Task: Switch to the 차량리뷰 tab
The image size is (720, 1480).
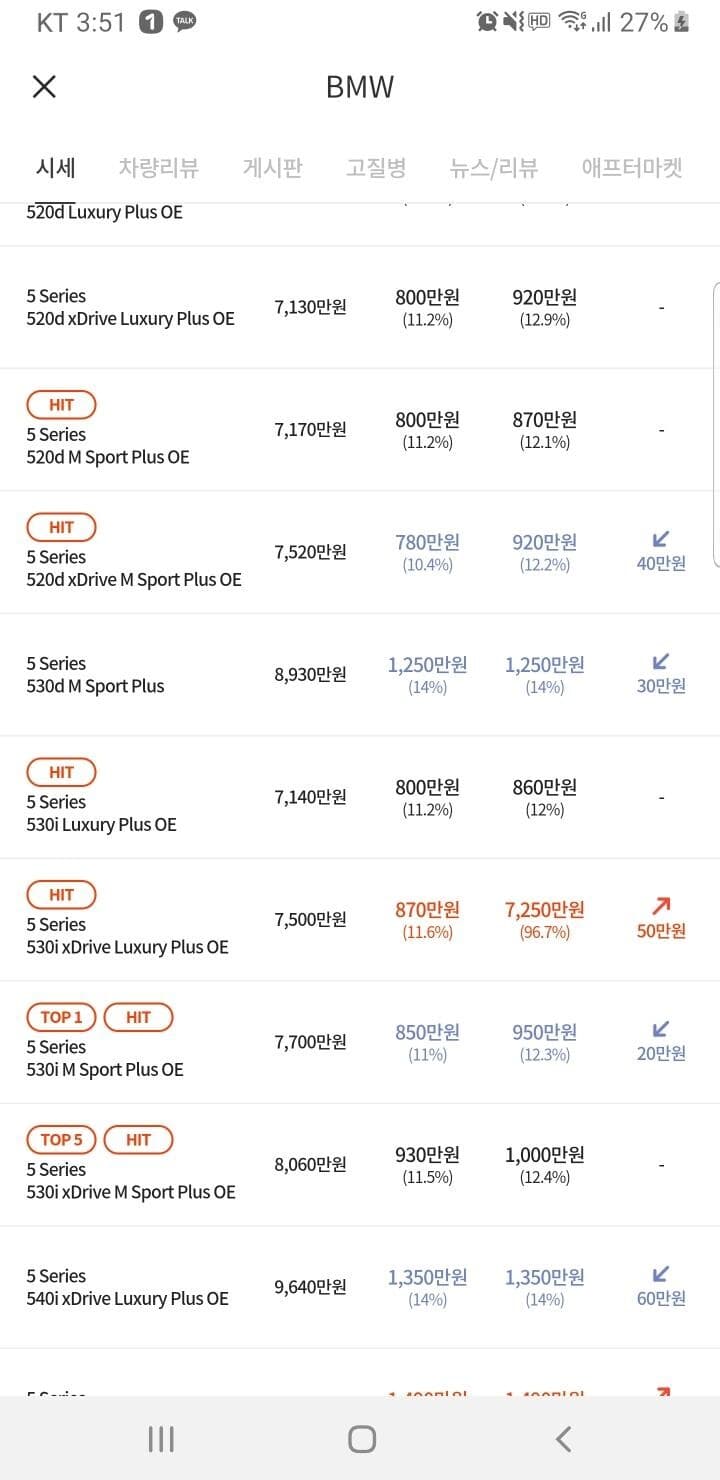Action: tap(158, 169)
